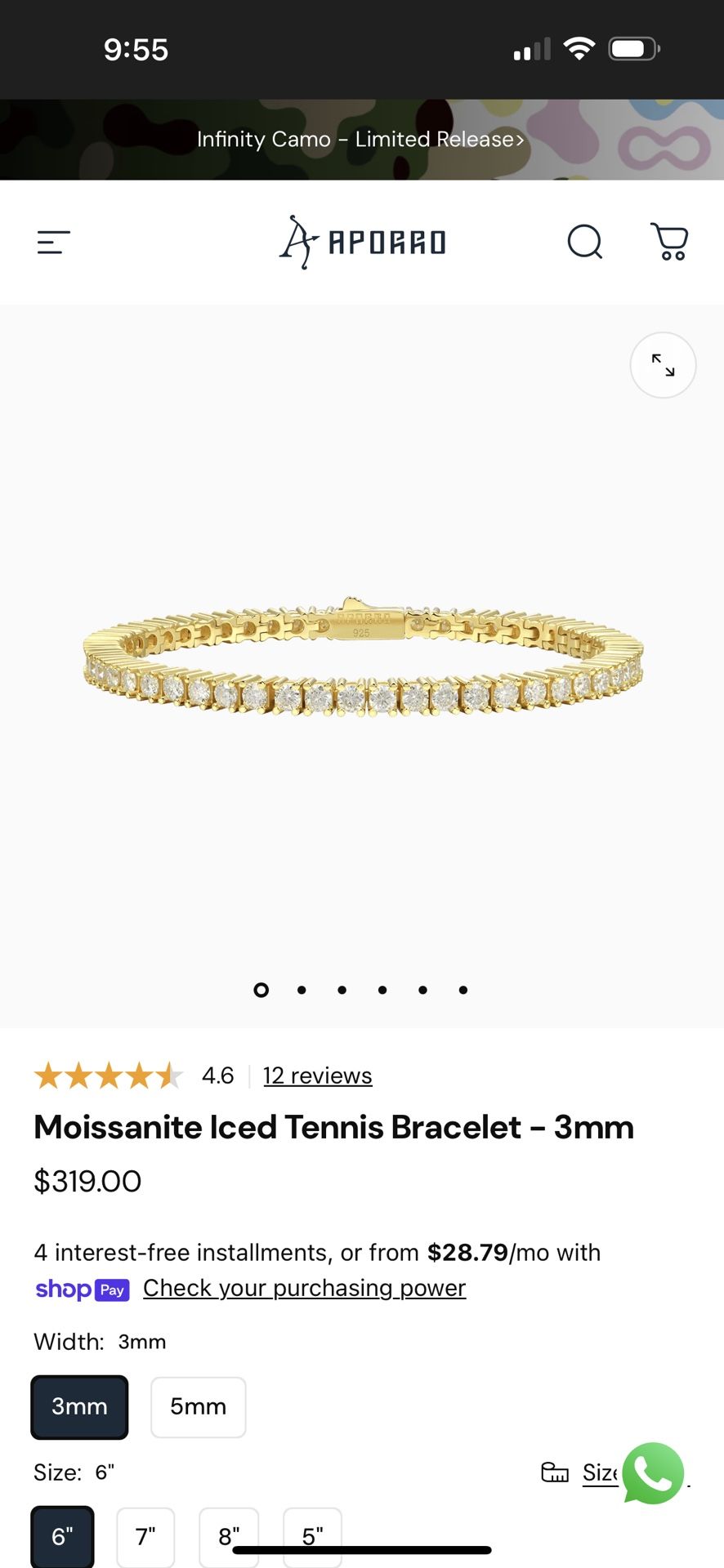724x1568 pixels.
Task: Click Check your purchasing power
Action: point(304,1288)
